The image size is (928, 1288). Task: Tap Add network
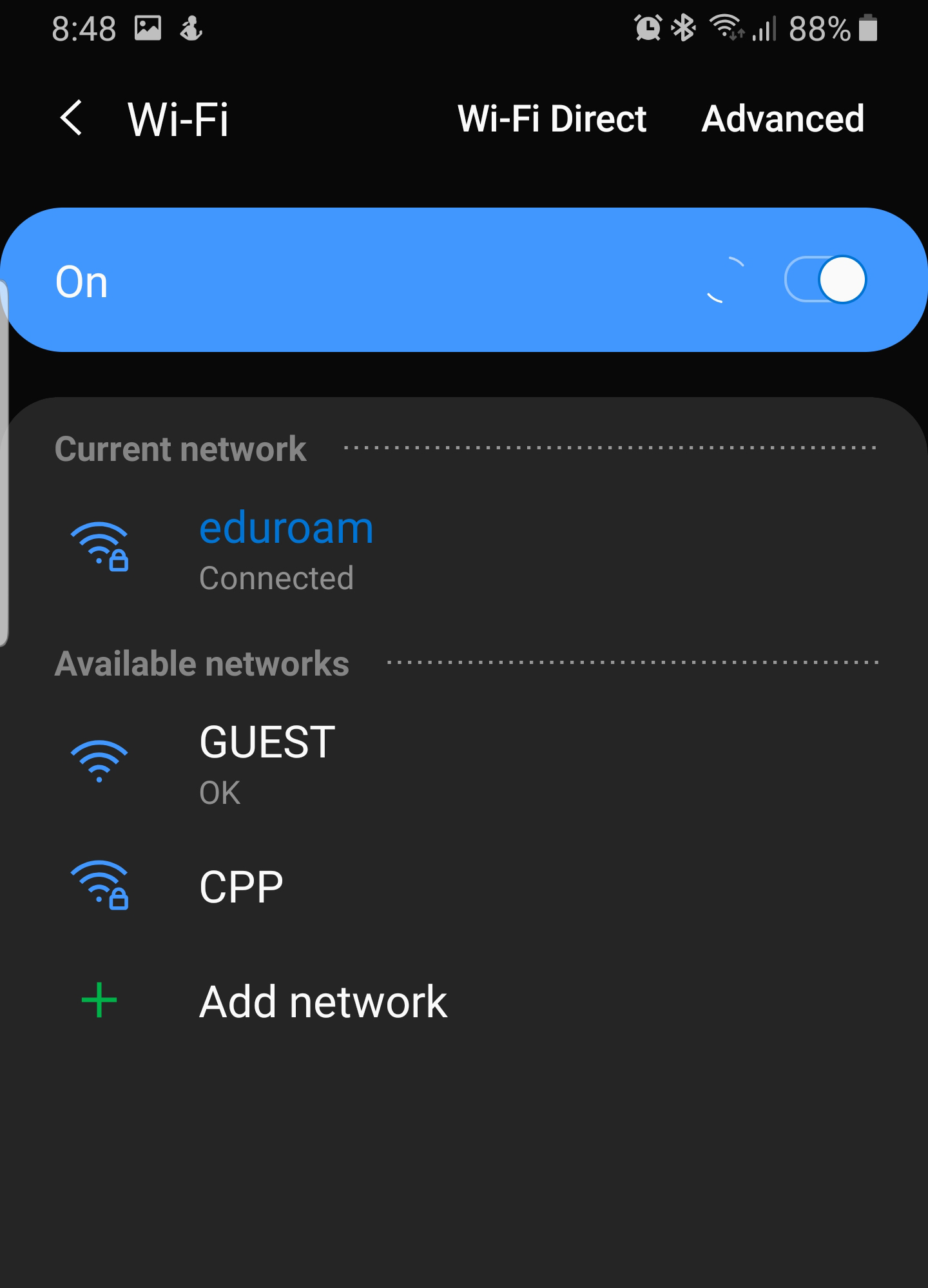(x=324, y=1000)
